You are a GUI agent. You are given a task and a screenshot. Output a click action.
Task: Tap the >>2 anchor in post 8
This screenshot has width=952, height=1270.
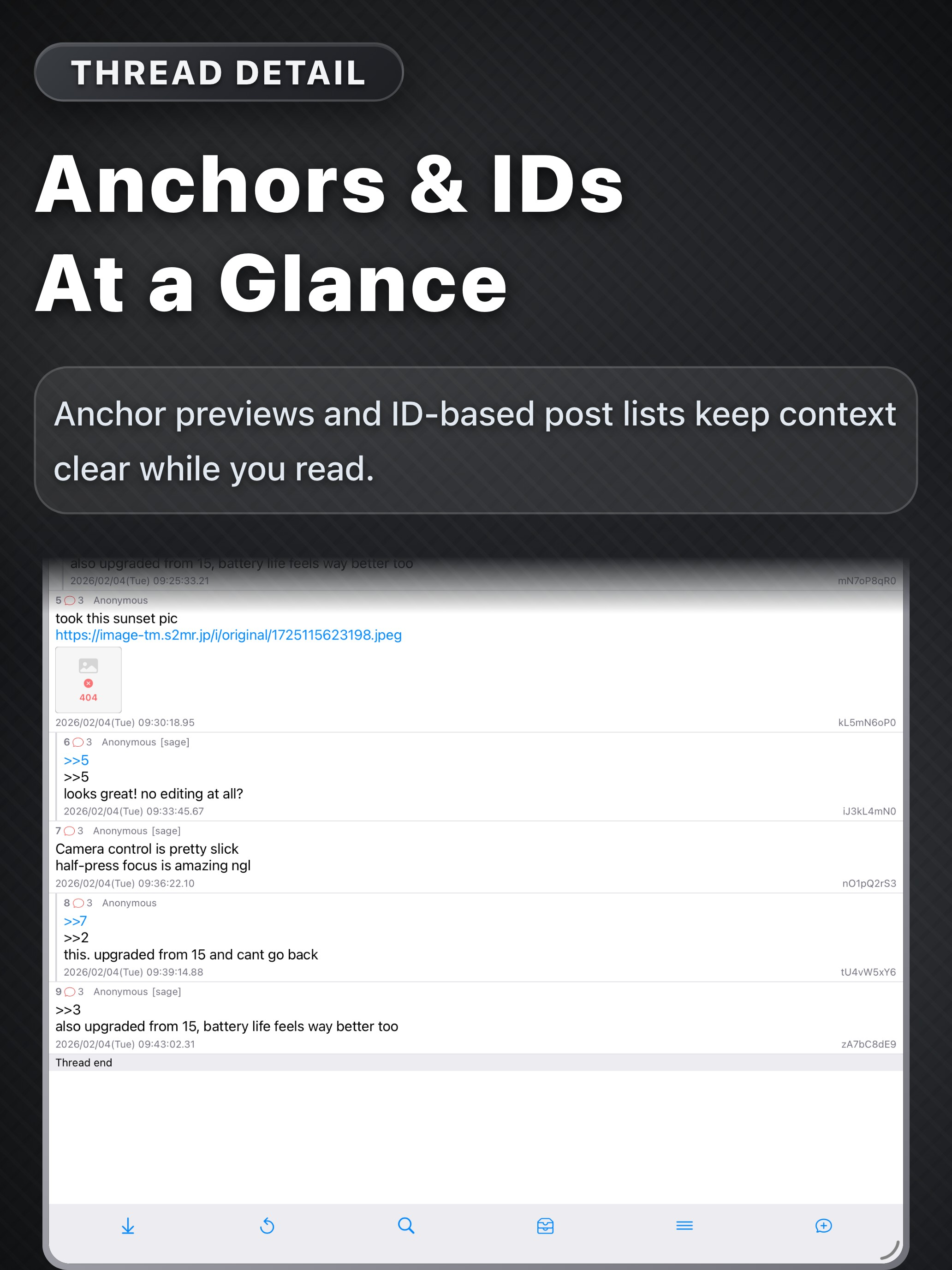[x=76, y=938]
